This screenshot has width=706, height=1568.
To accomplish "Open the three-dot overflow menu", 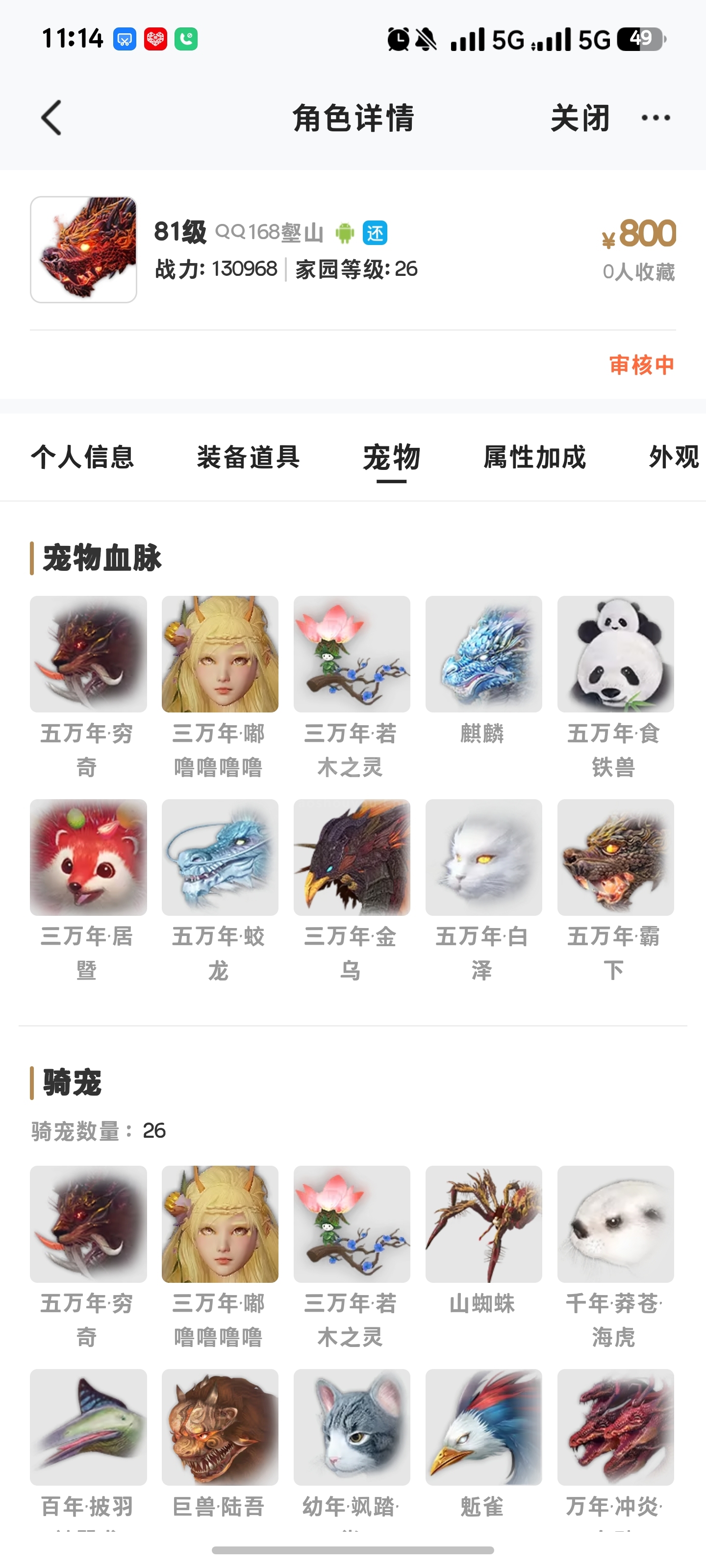I will (x=656, y=118).
